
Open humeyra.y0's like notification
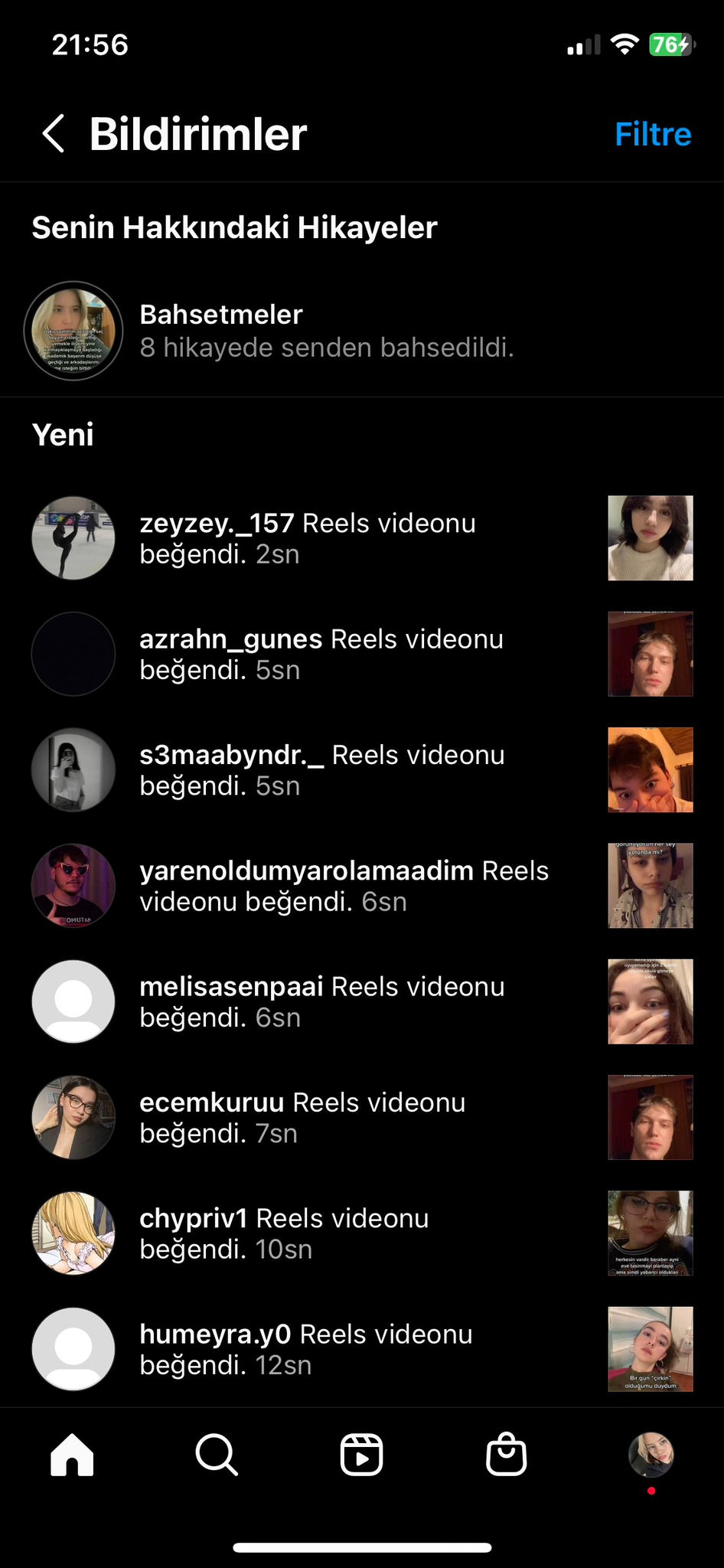click(x=305, y=1349)
